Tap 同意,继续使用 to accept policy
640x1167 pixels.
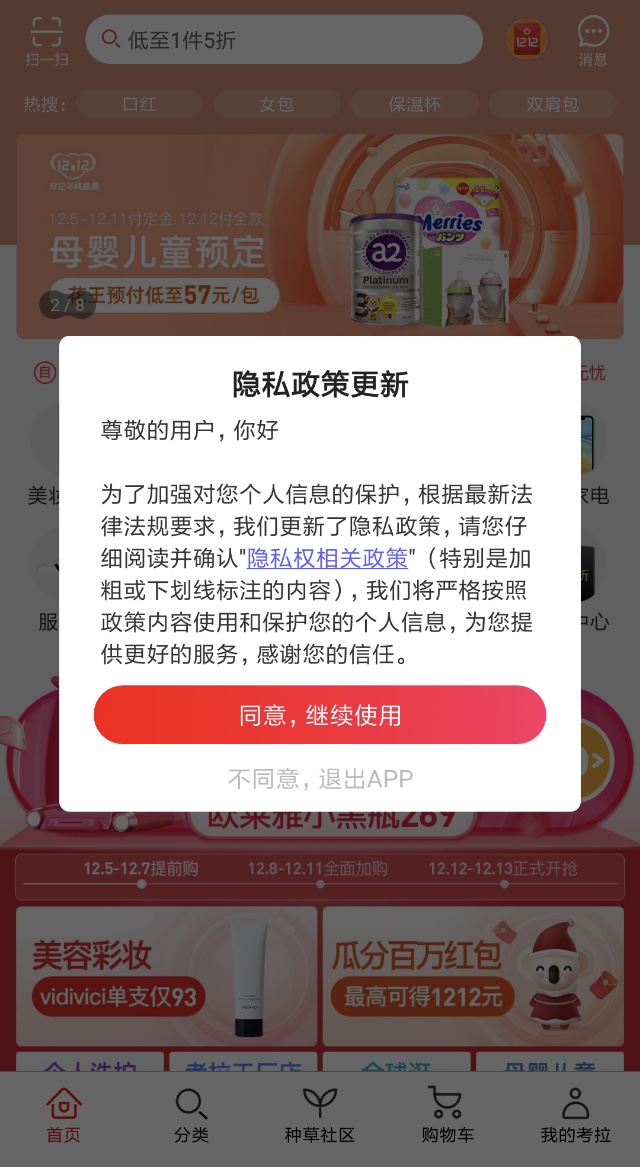[320, 715]
